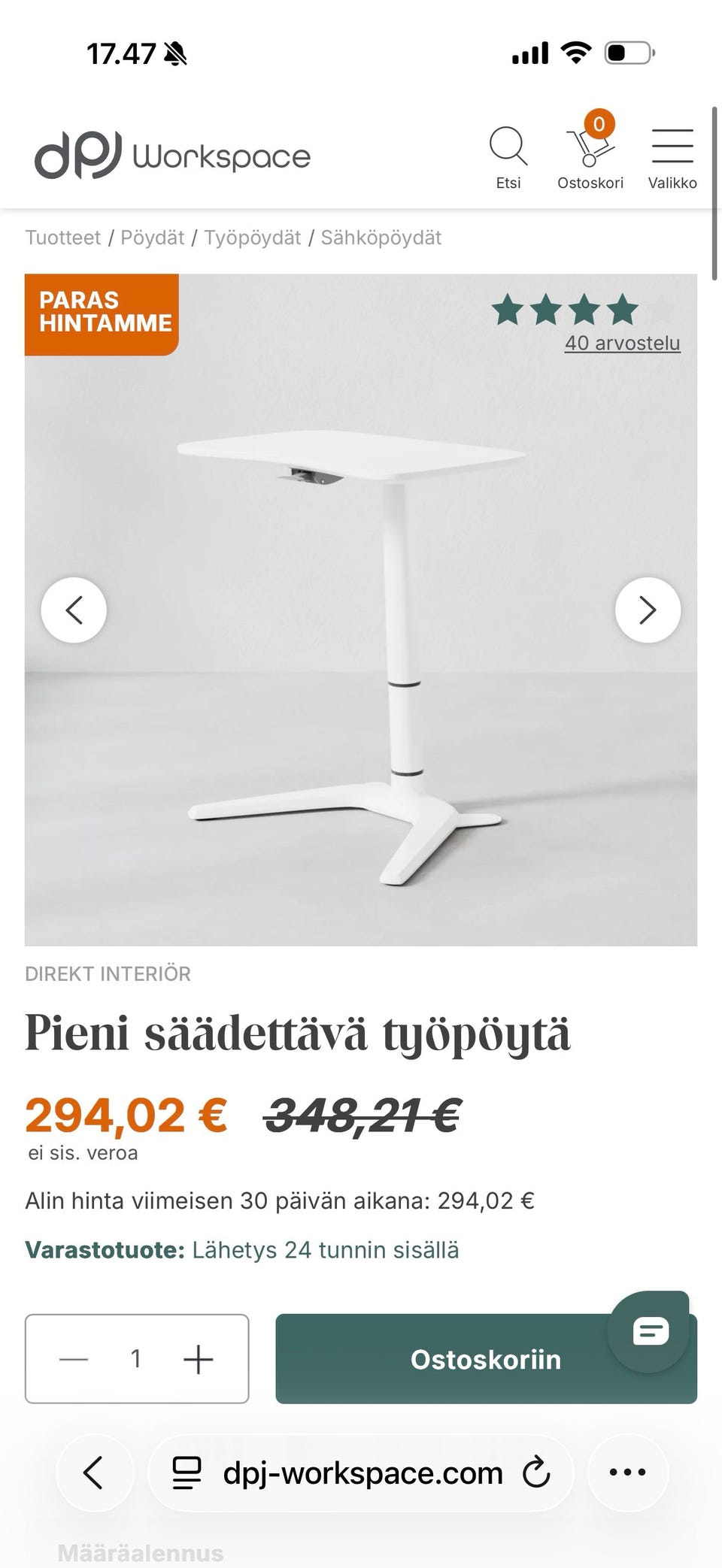Image resolution: width=722 pixels, height=1568 pixels.
Task: Reload the page with the refresh icon
Action: (536, 1473)
